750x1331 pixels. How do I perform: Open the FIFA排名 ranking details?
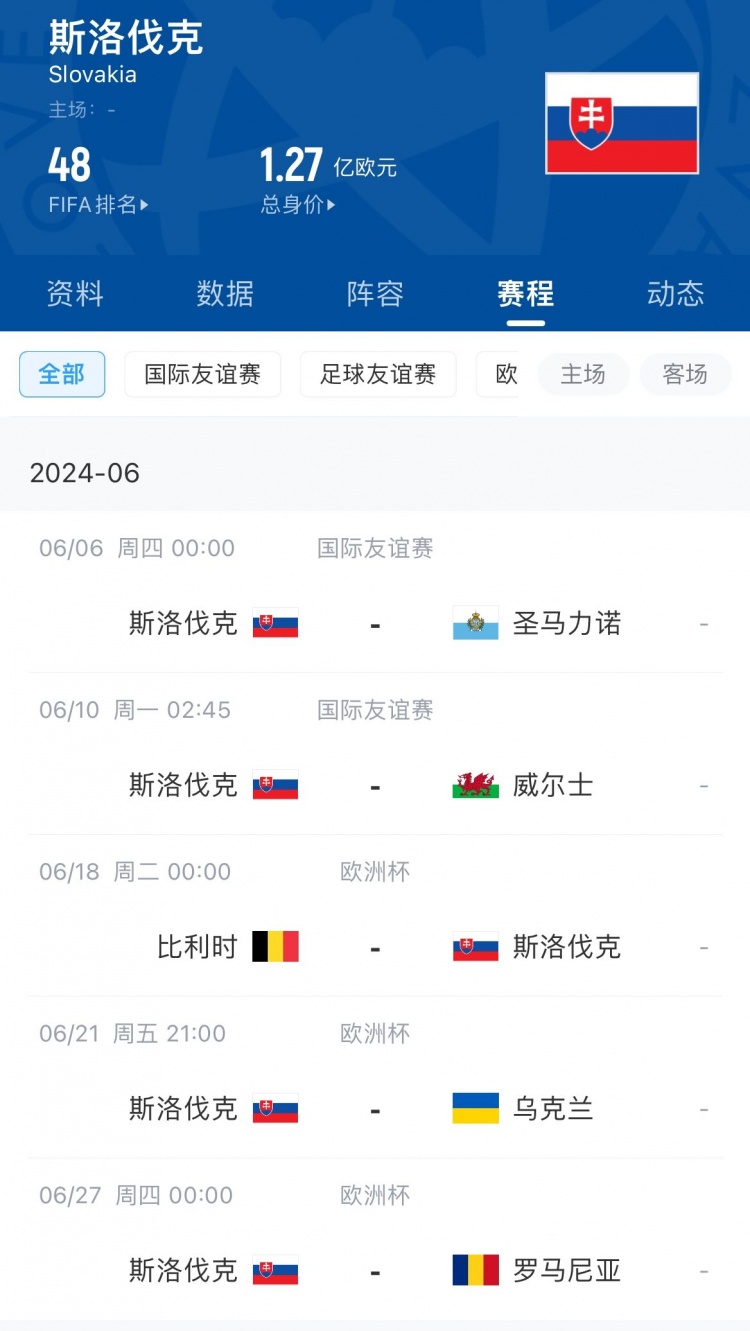tap(98, 205)
